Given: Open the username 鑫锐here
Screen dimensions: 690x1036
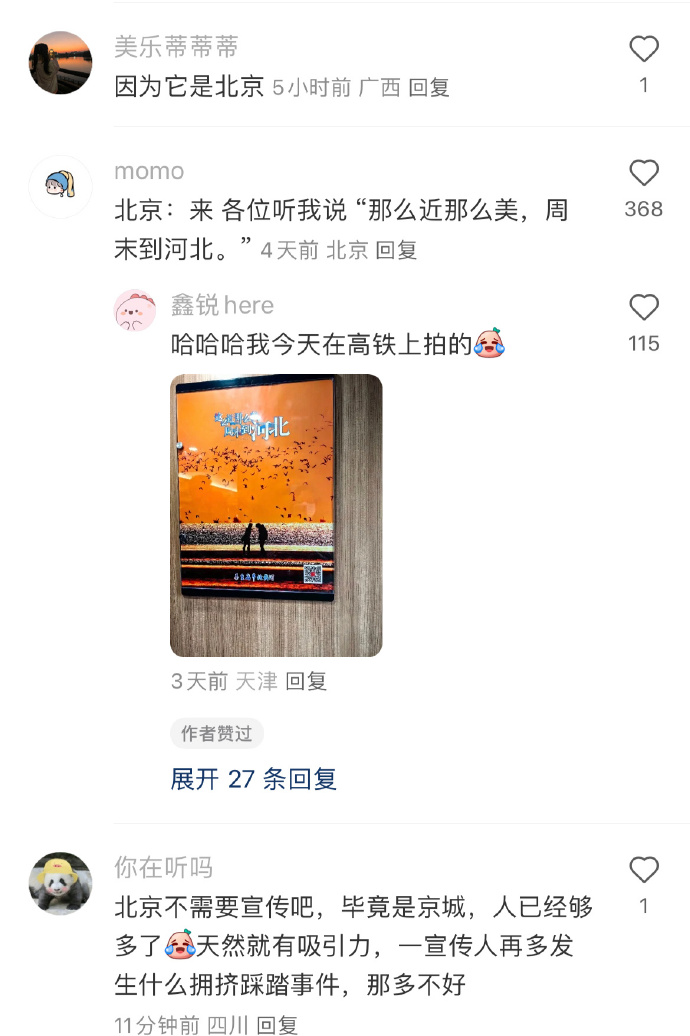Looking at the screenshot, I should [x=222, y=305].
